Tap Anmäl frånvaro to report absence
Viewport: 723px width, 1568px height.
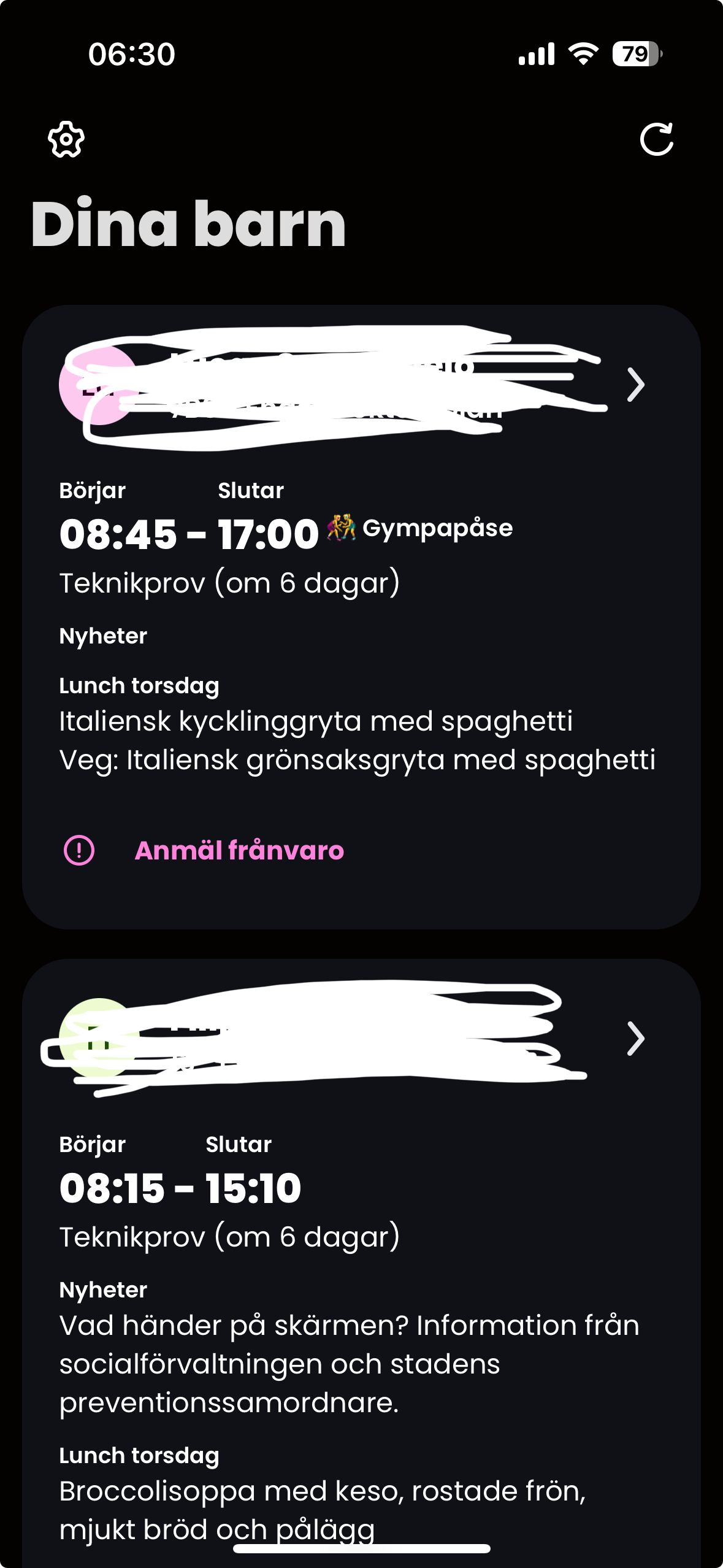pyautogui.click(x=239, y=850)
